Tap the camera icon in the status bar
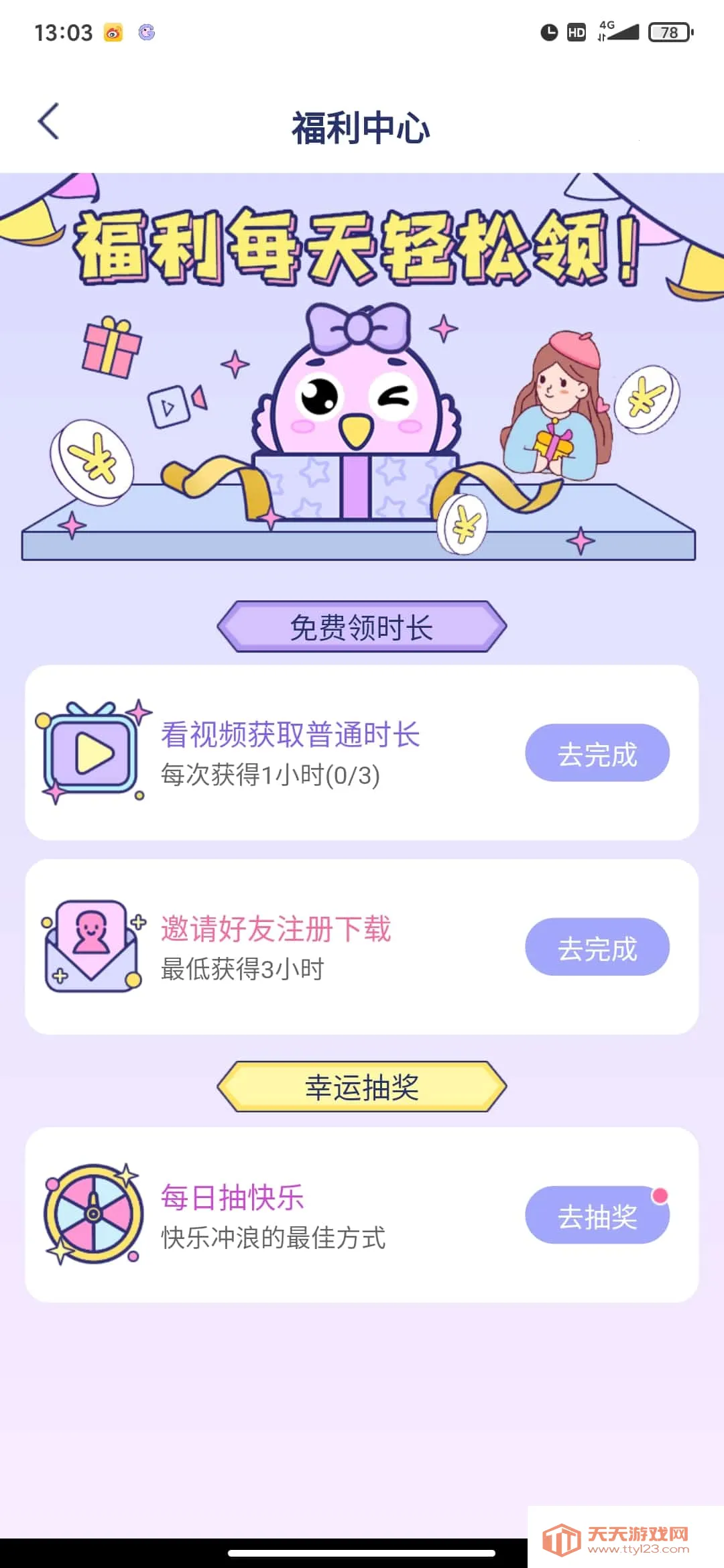724x1568 pixels. [x=113, y=33]
